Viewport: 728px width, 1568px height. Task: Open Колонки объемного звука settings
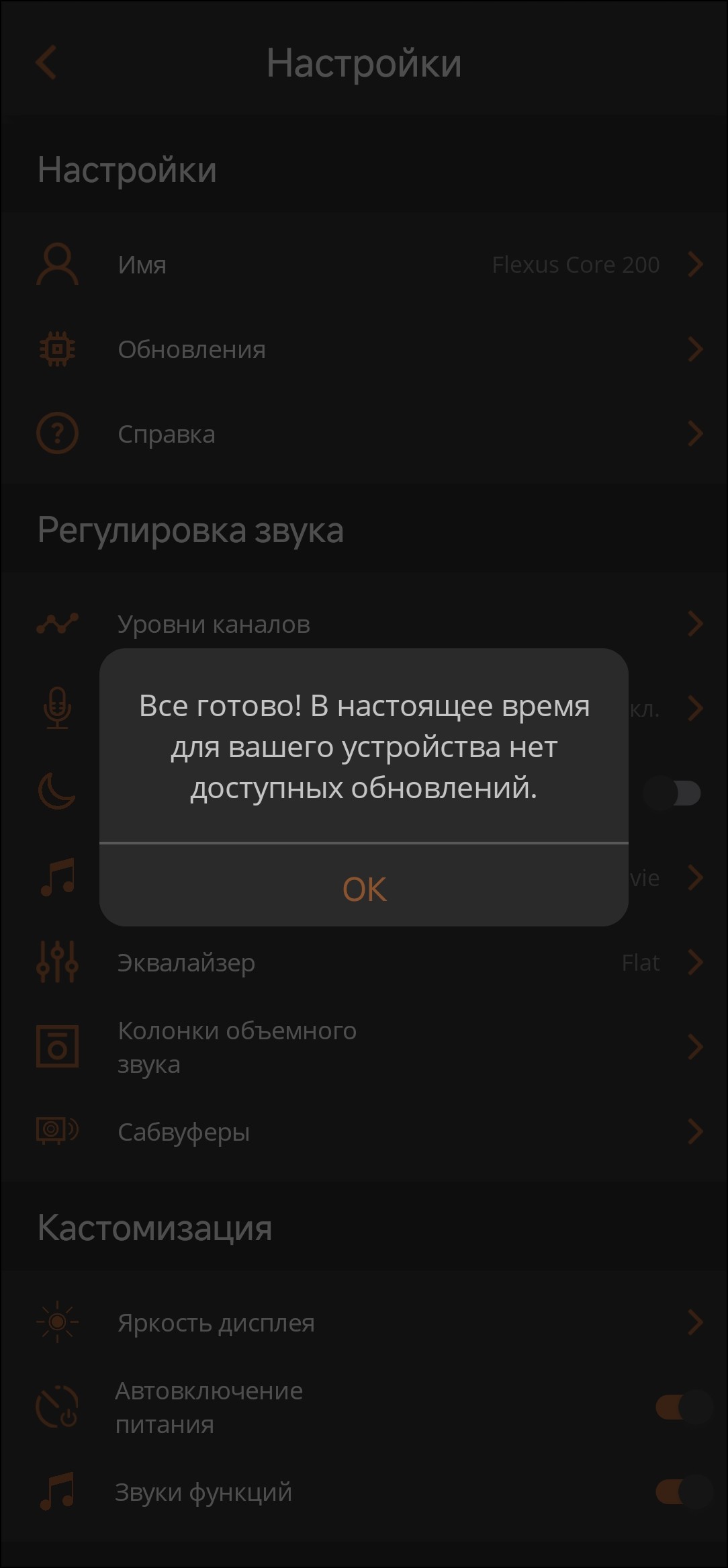pyautogui.click(x=364, y=1047)
